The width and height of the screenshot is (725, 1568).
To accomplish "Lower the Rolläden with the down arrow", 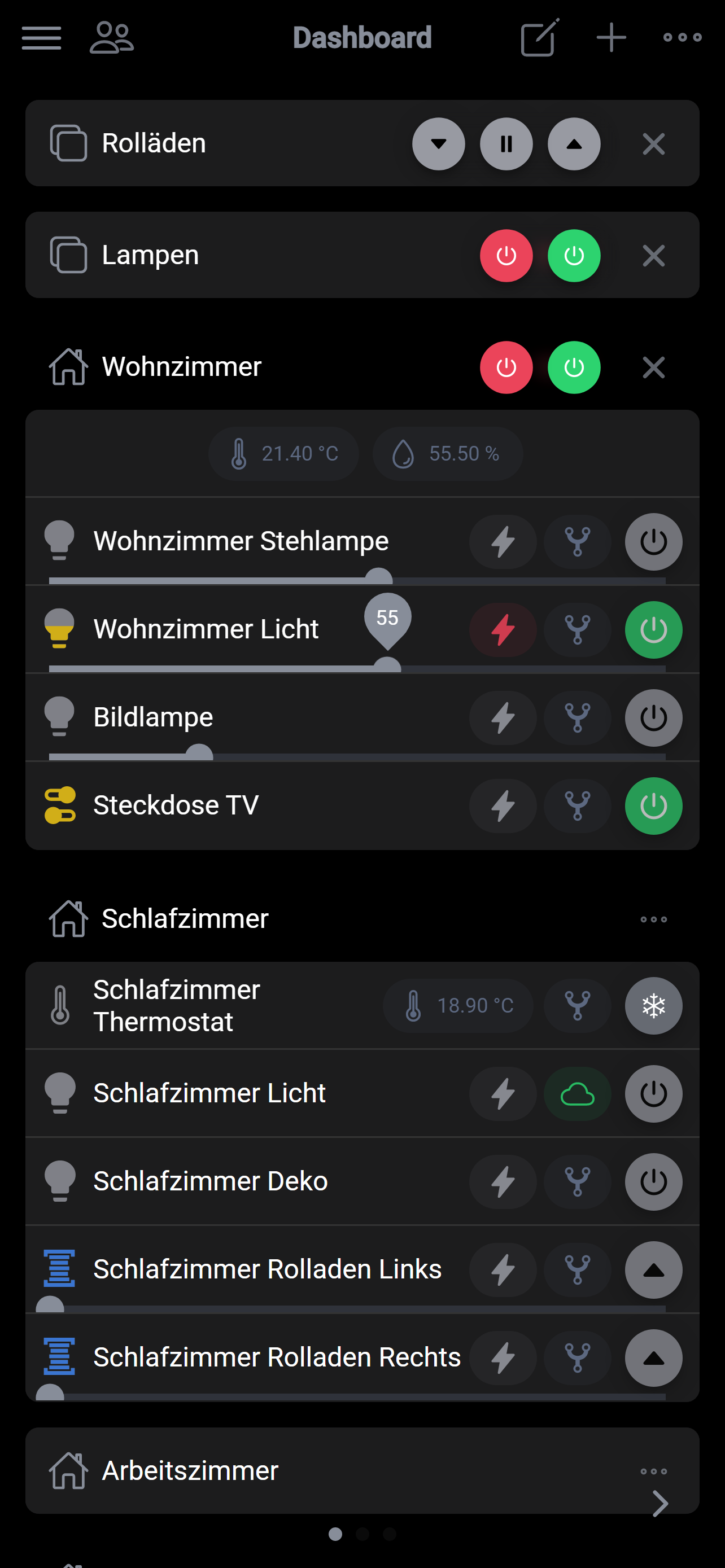I will pos(438,144).
